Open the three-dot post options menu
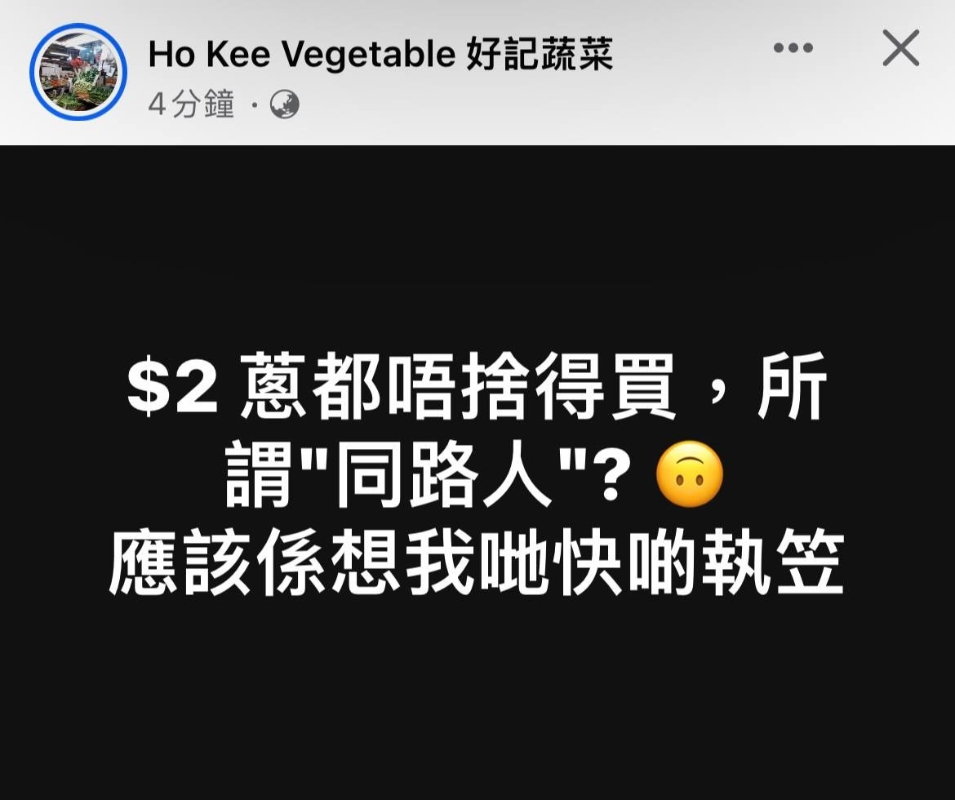Image resolution: width=955 pixels, height=800 pixels. coord(793,48)
